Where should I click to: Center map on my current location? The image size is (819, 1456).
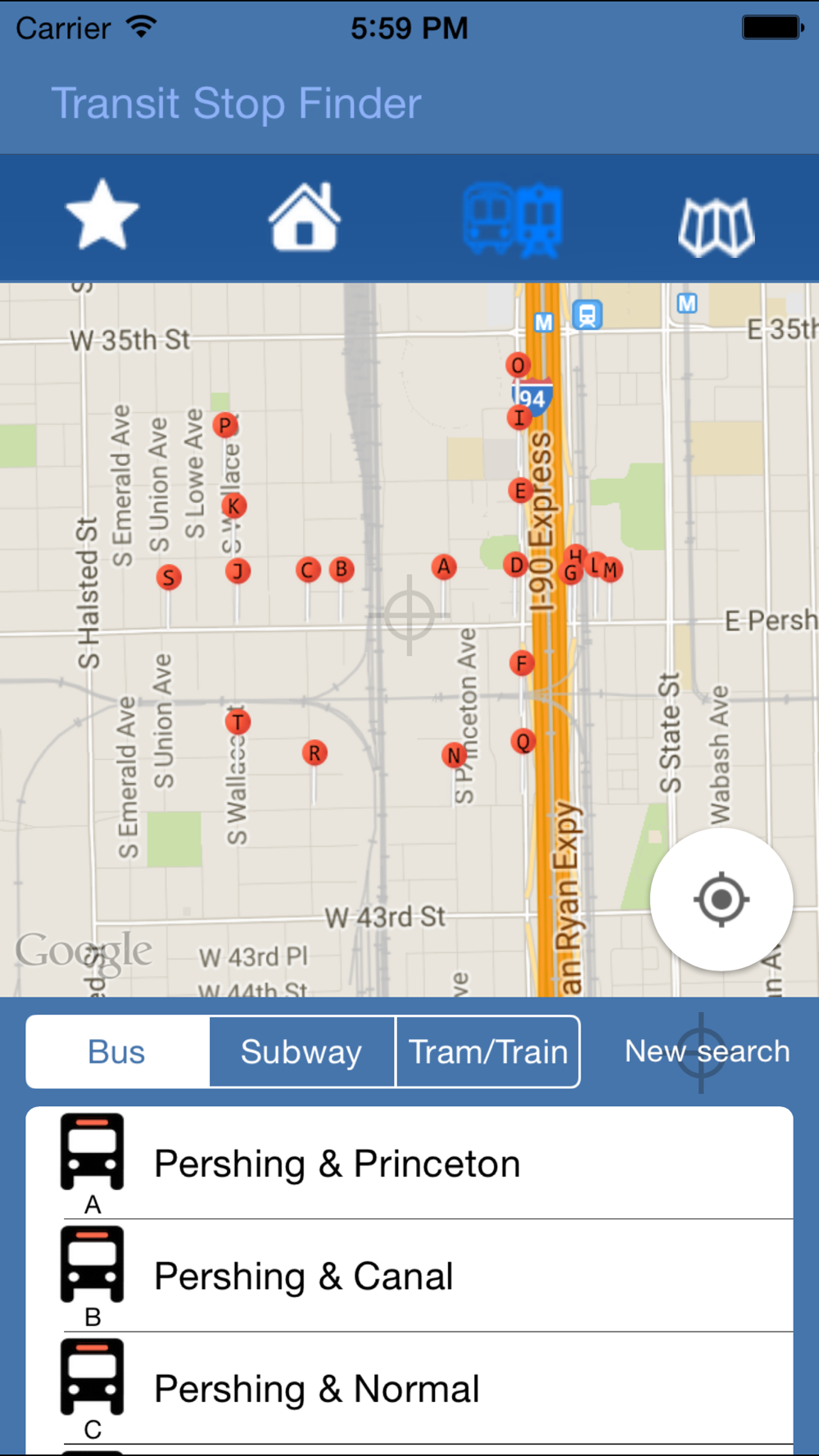722,899
